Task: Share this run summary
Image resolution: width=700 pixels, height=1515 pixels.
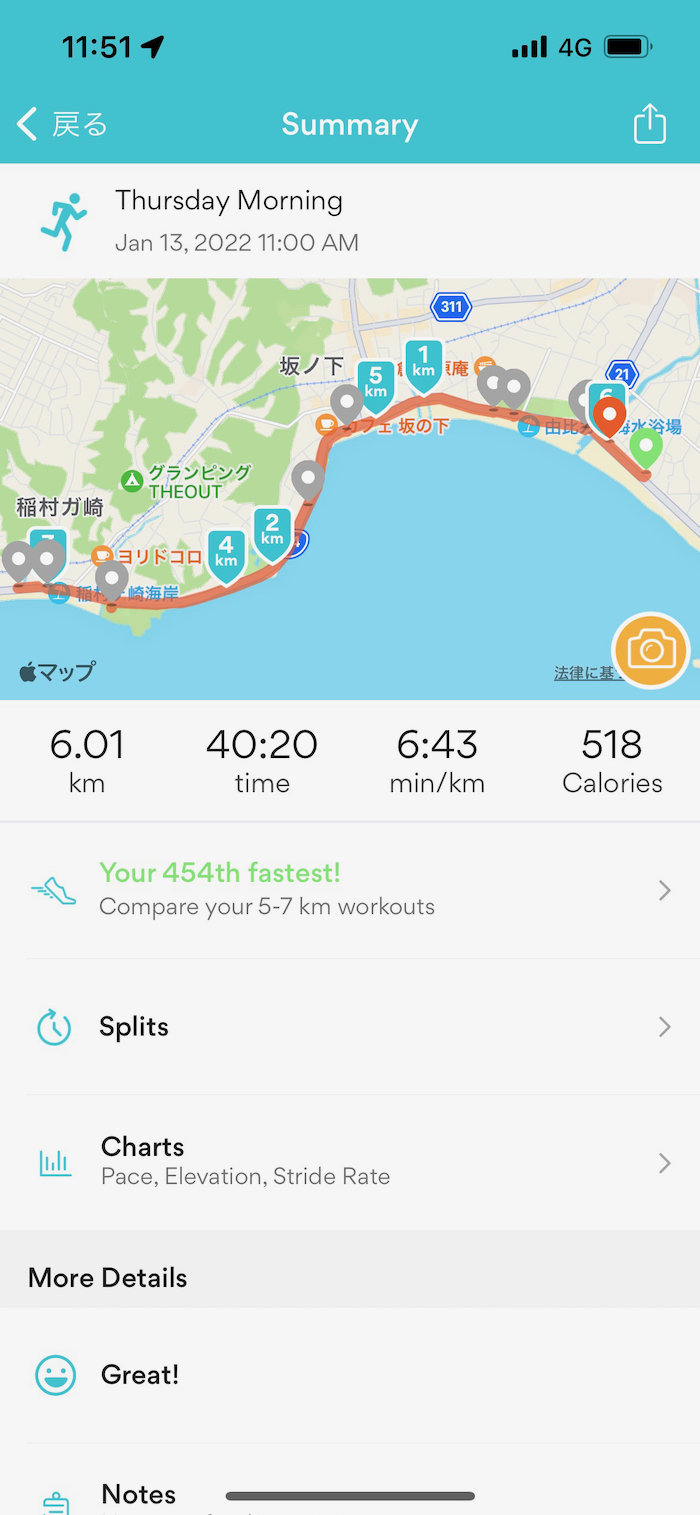Action: pos(649,125)
